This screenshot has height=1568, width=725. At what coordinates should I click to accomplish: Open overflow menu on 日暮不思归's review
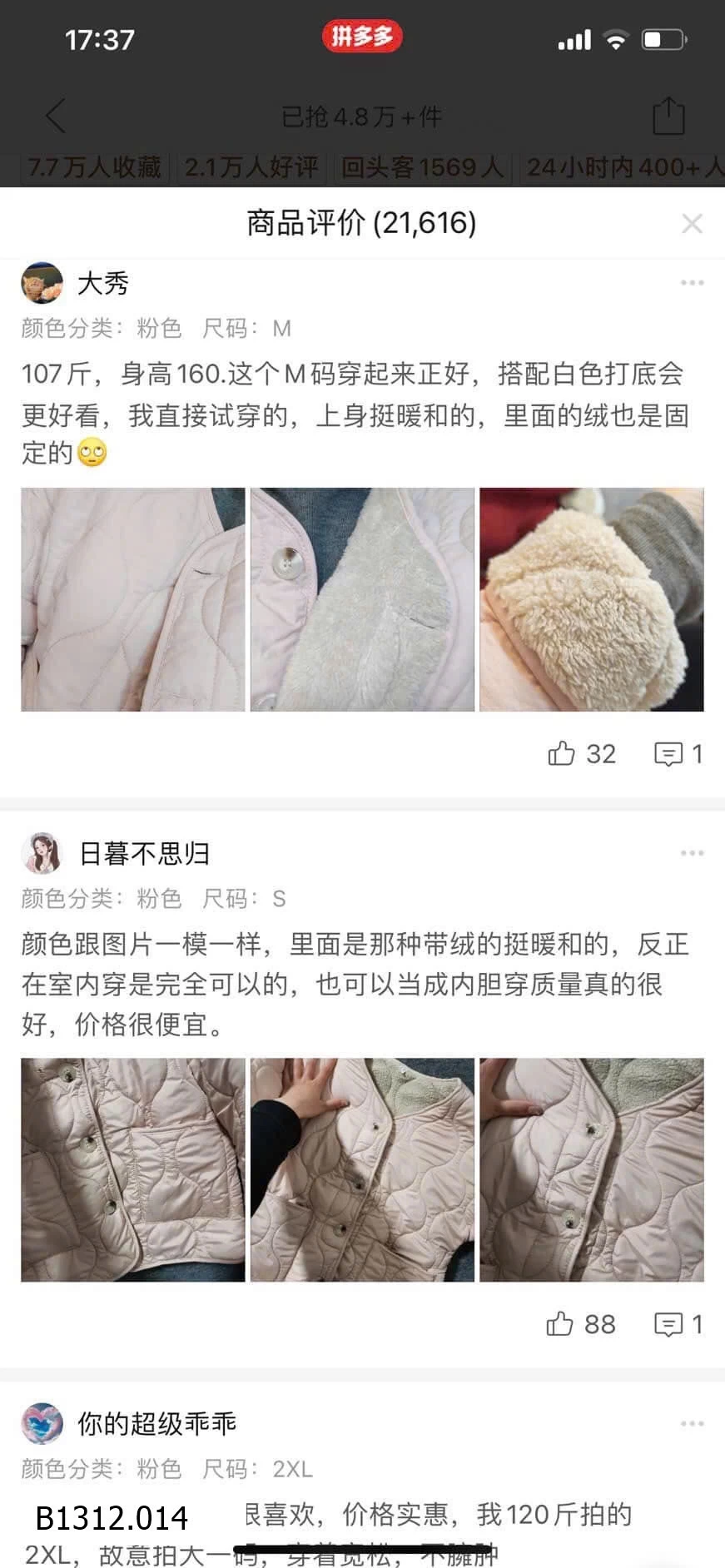coord(692,853)
